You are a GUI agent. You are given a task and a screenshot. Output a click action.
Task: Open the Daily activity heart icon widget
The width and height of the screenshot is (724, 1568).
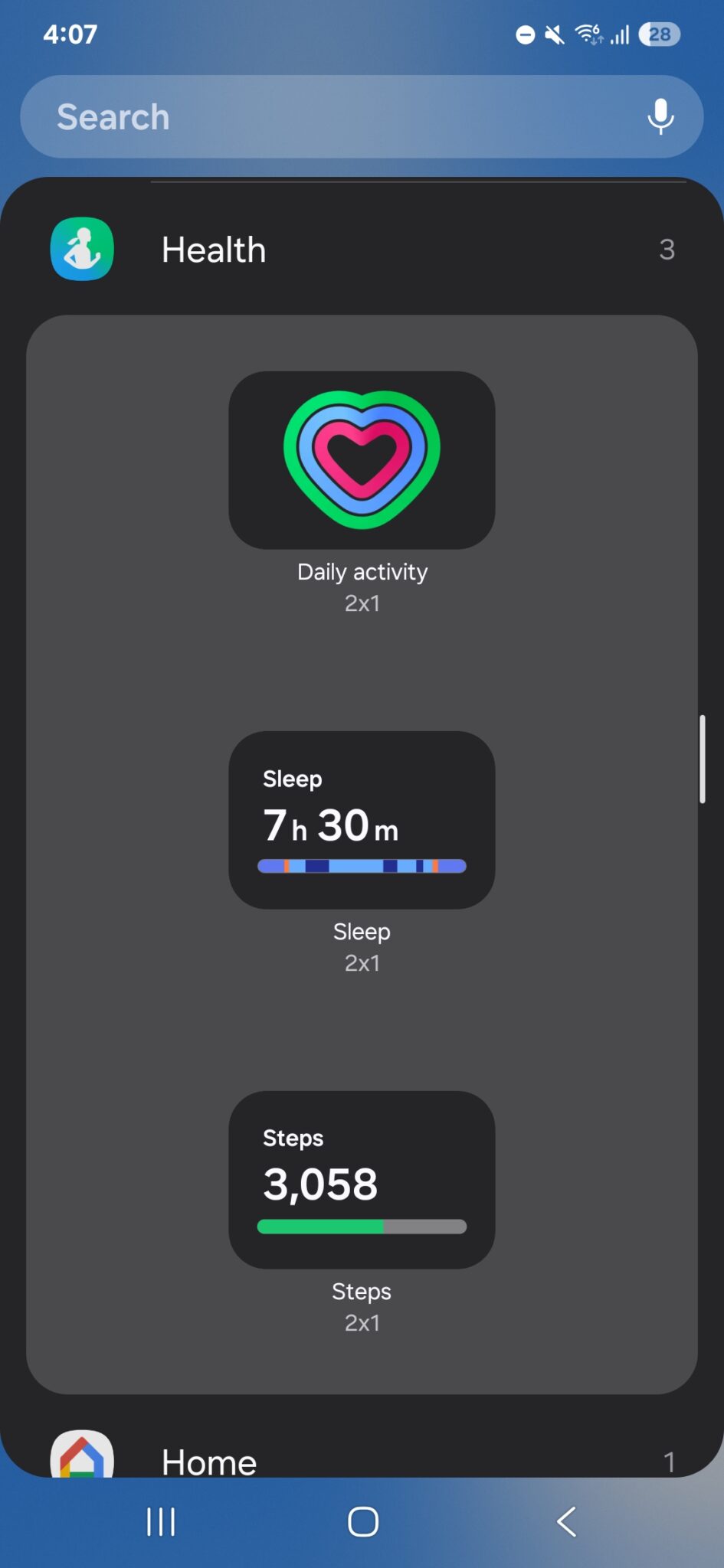click(361, 459)
